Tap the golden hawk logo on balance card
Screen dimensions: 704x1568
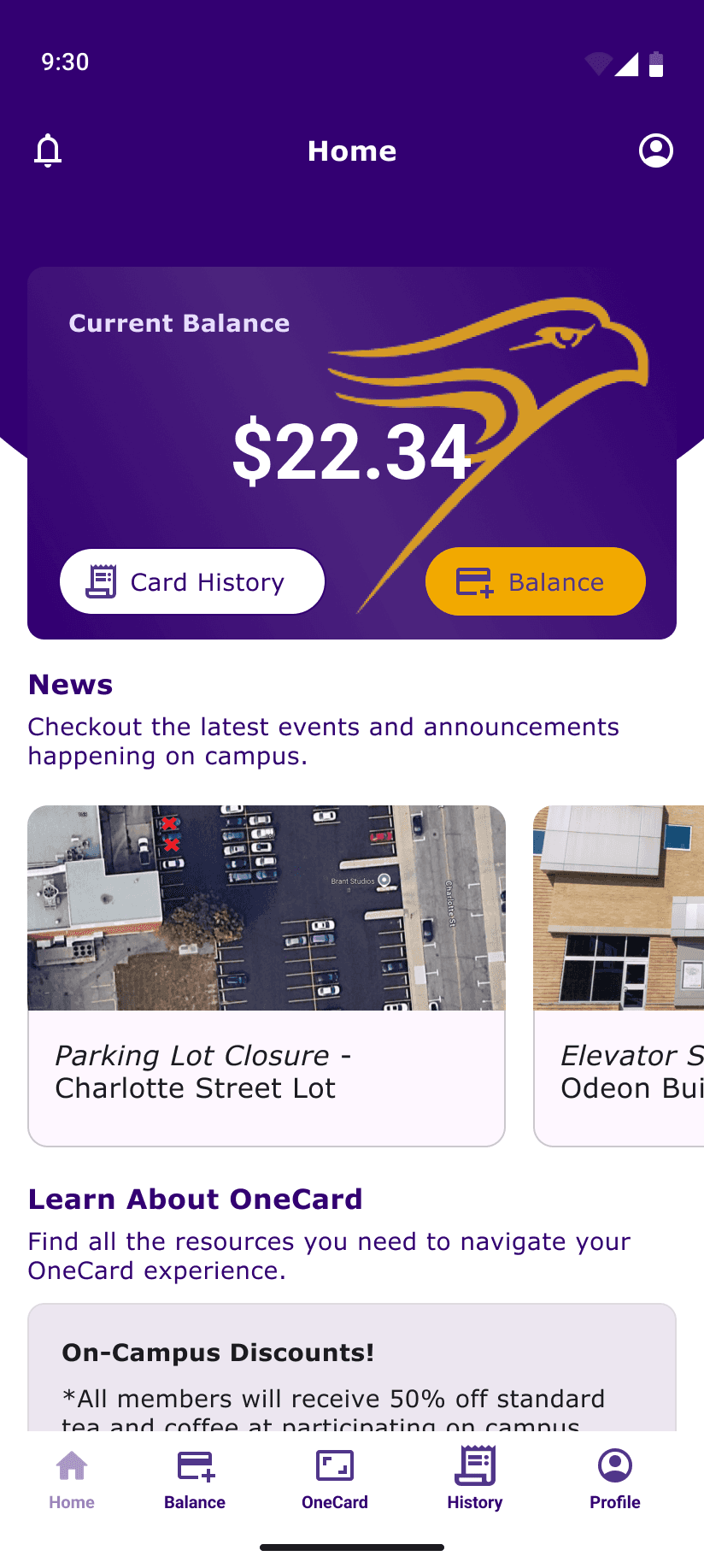[530, 359]
